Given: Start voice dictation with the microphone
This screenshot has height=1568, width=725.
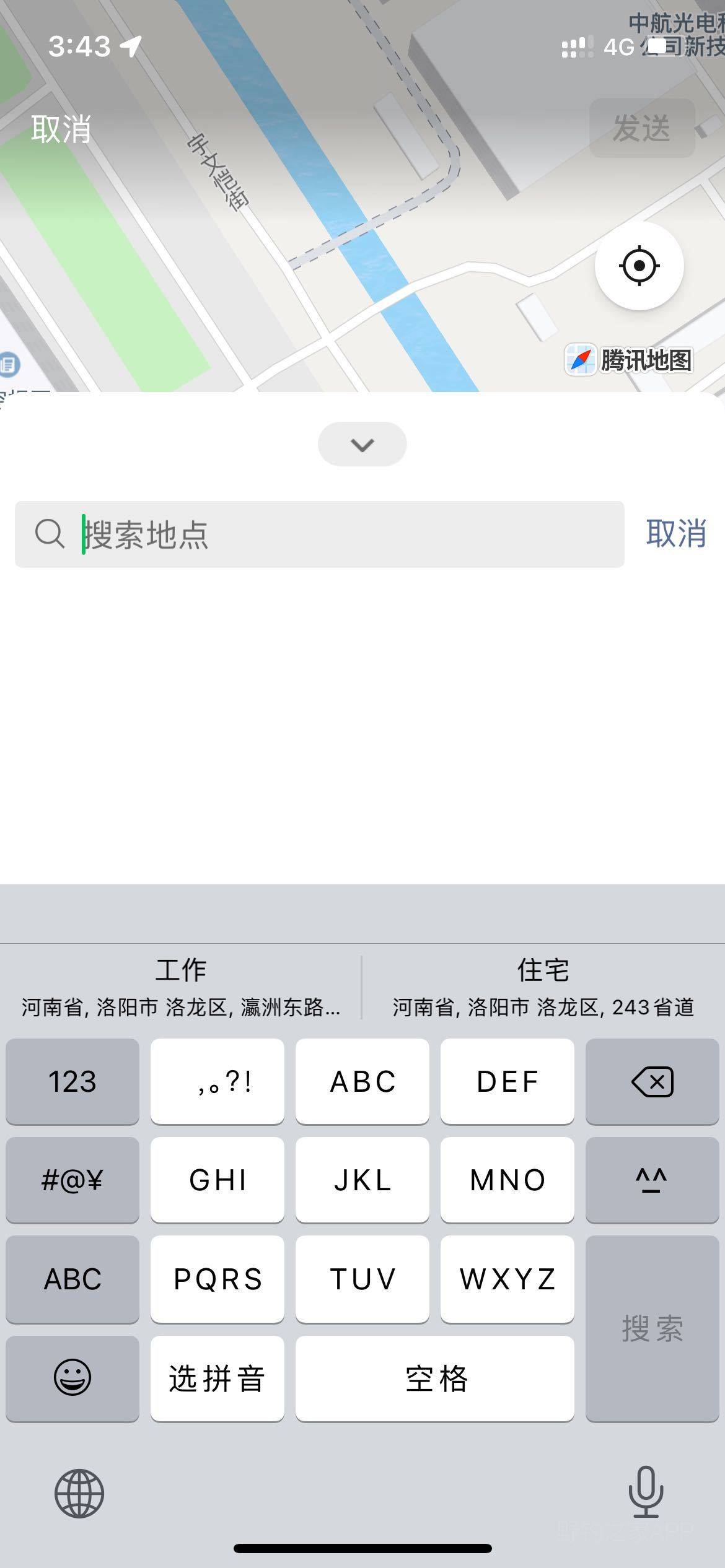Looking at the screenshot, I should (x=646, y=1492).
